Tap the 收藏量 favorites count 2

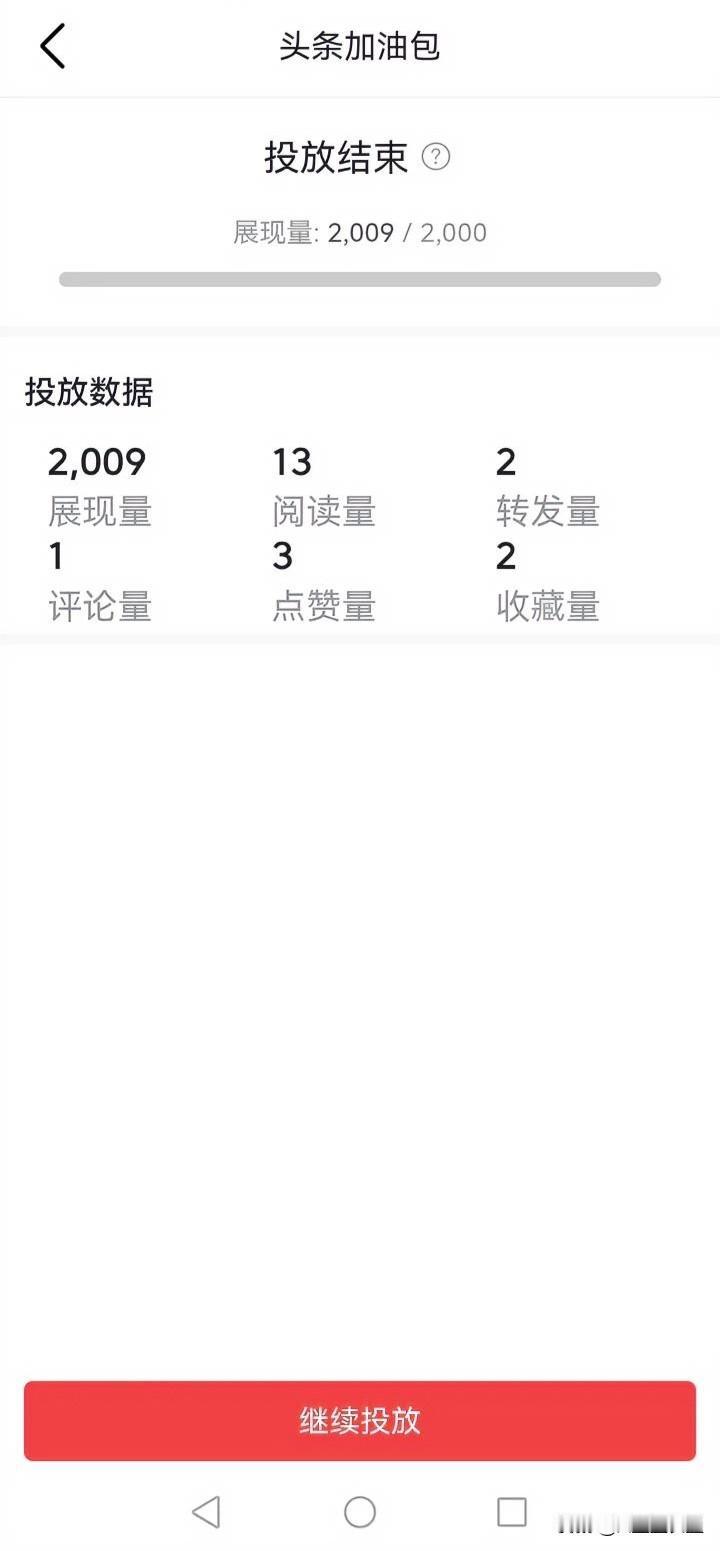[506, 556]
